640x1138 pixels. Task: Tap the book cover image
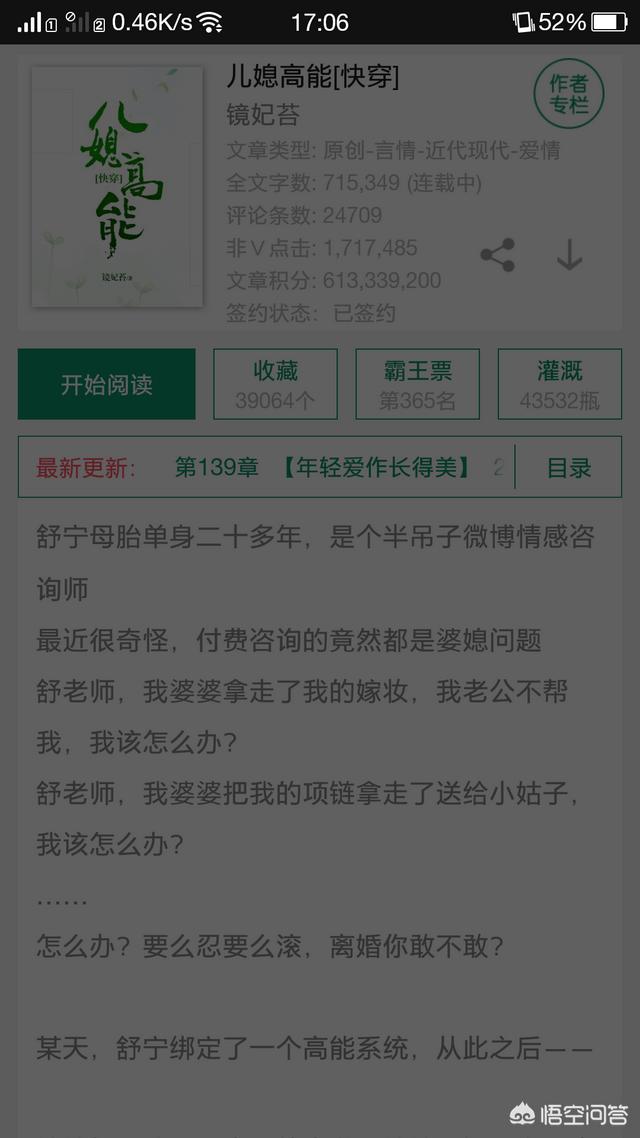tap(117, 187)
